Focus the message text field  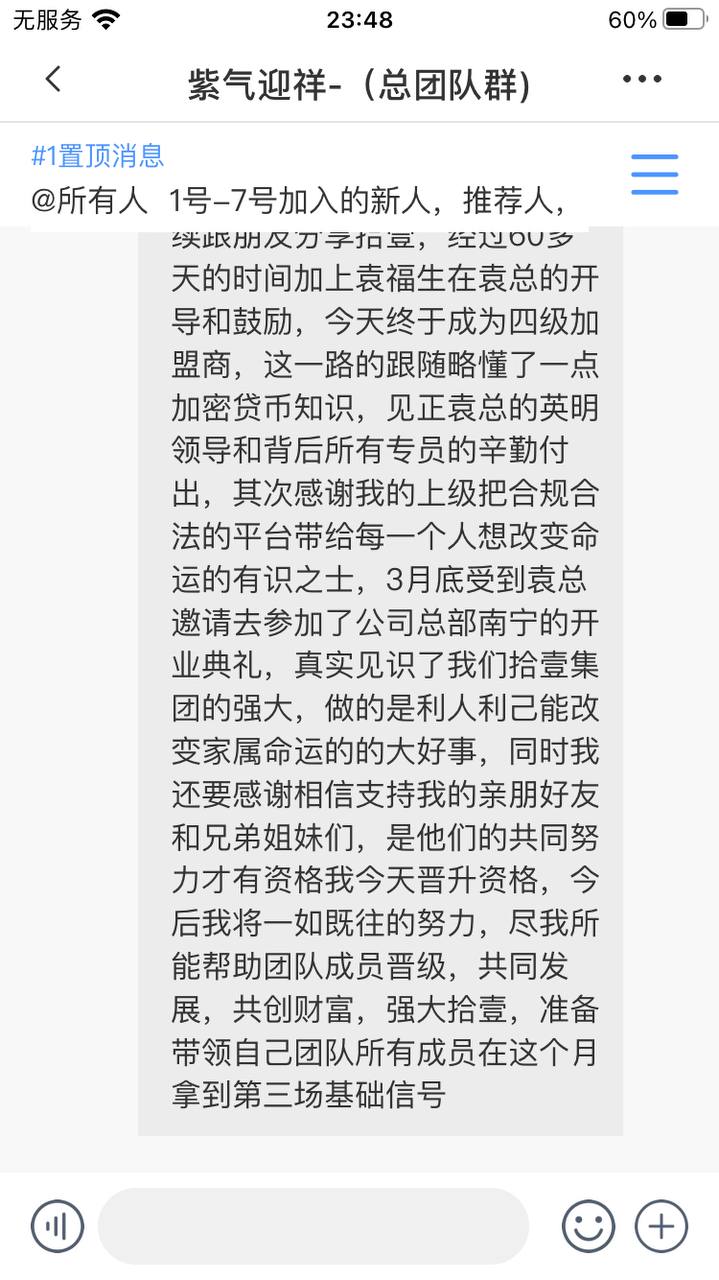(x=313, y=1226)
